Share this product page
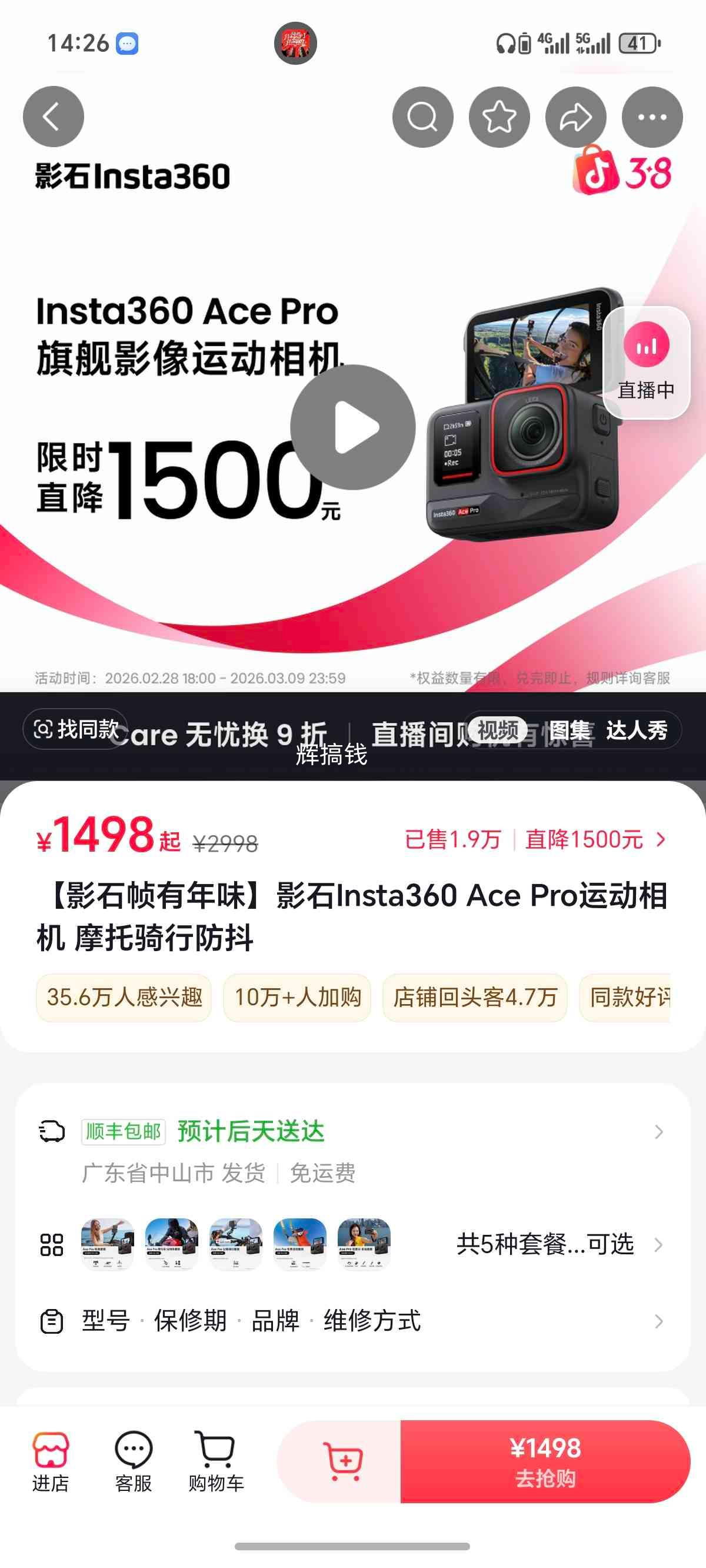 pos(575,117)
